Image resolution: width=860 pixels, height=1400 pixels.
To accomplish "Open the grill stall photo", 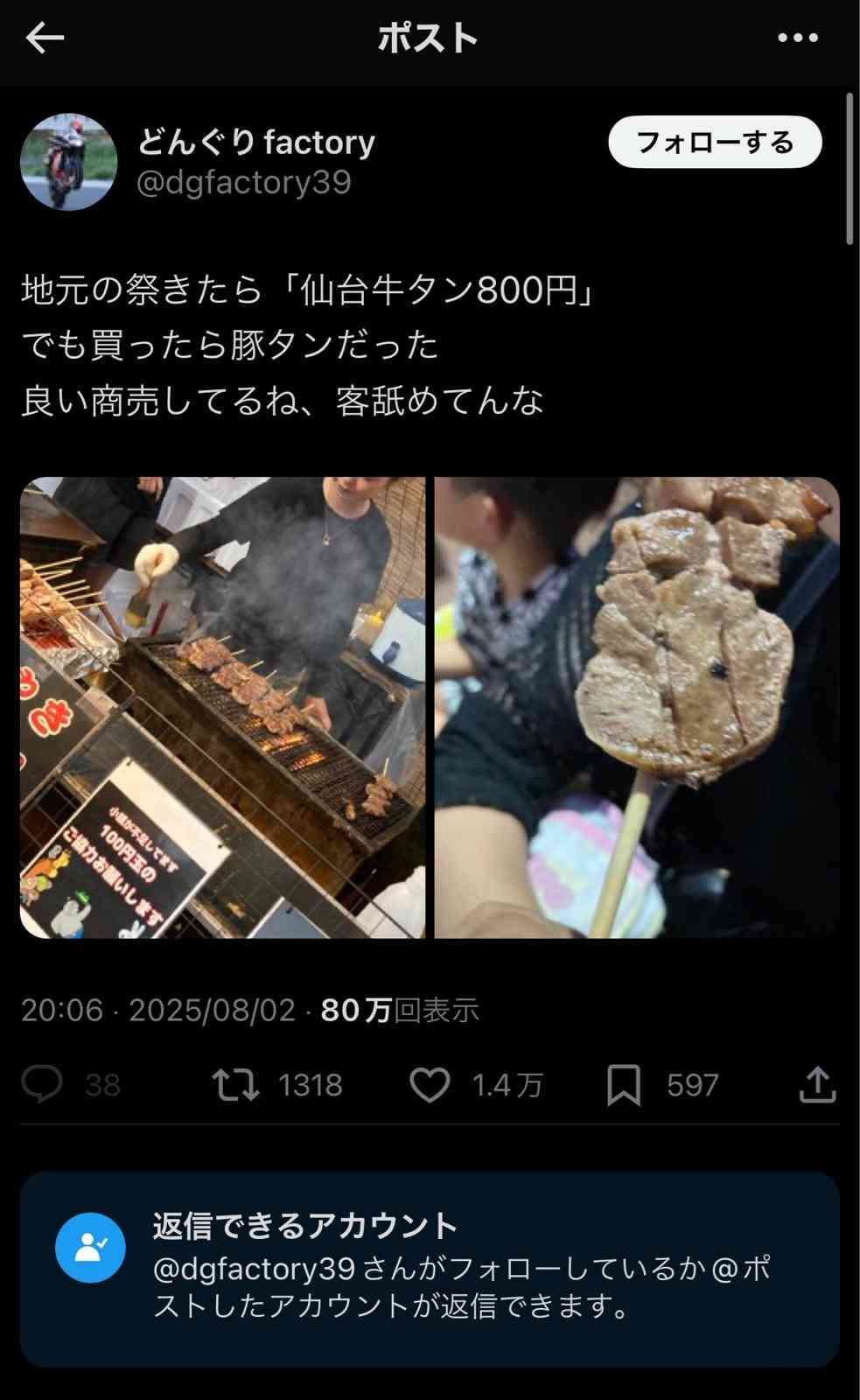I will [222, 707].
